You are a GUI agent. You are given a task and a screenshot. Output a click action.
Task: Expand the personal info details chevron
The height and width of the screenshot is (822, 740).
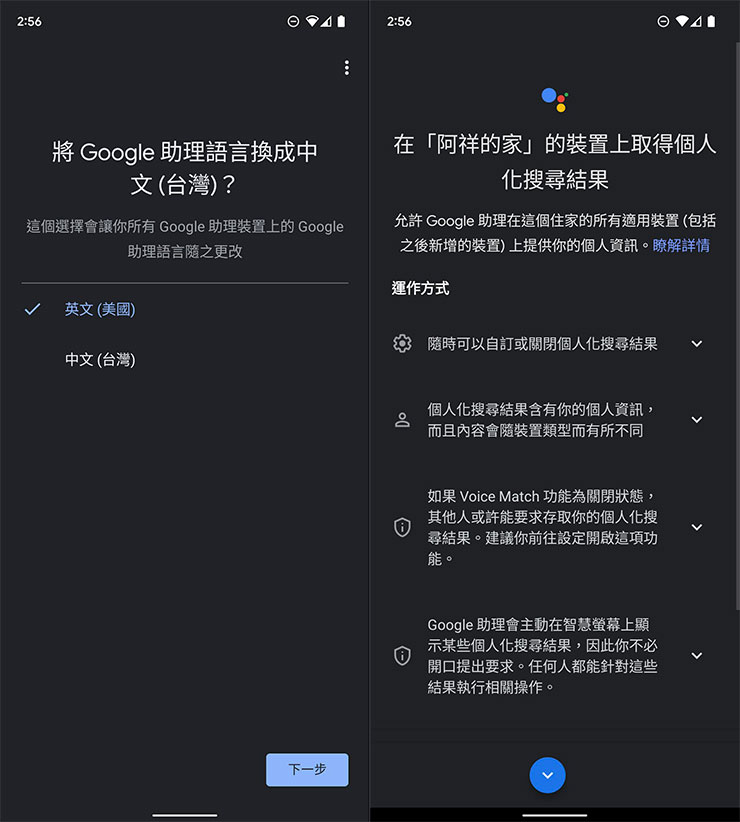point(697,419)
